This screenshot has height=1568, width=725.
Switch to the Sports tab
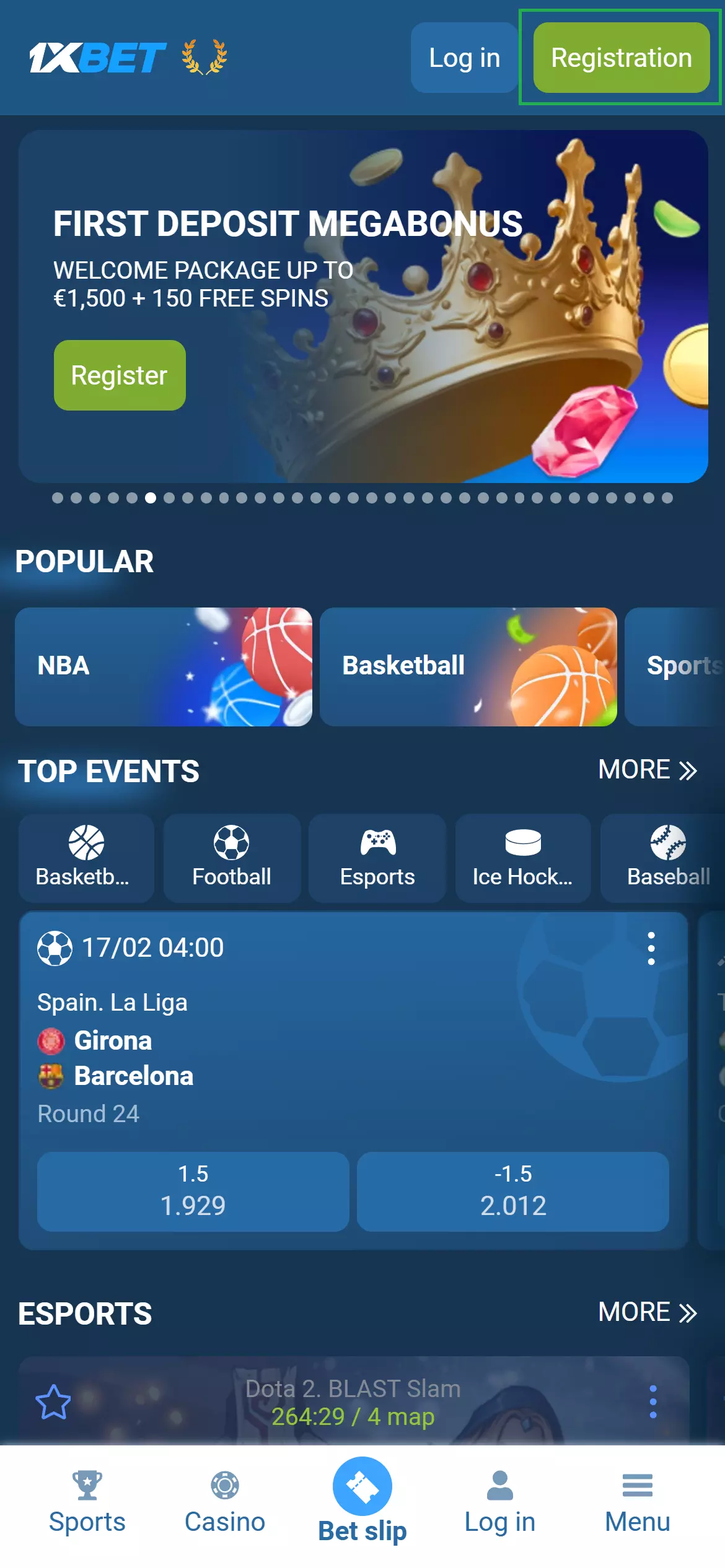[87, 1503]
